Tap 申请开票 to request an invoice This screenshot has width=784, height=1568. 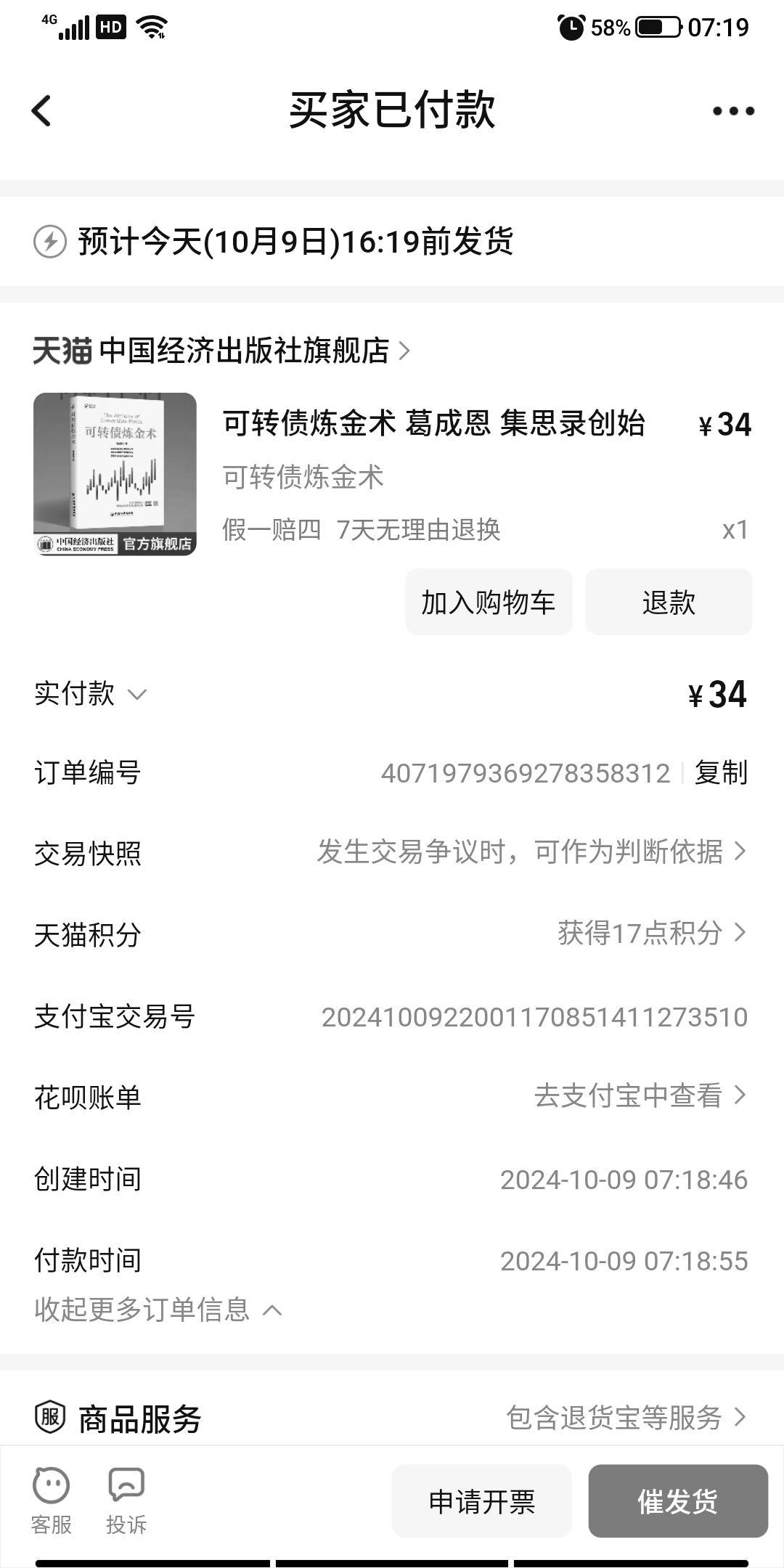click(481, 1502)
